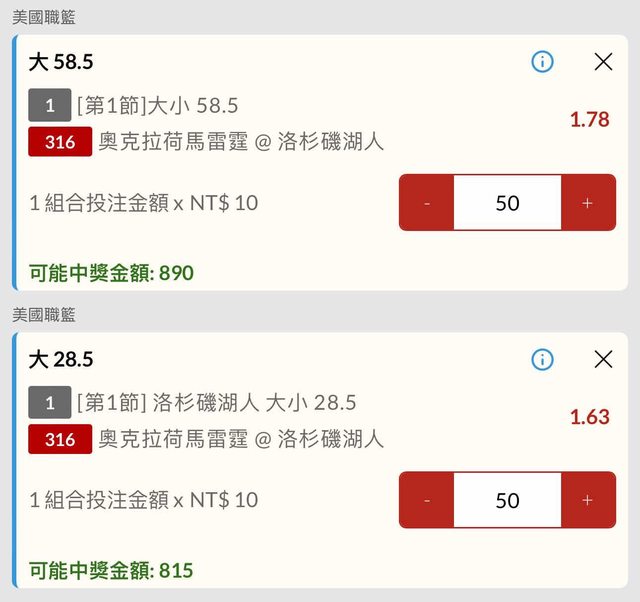Select the stake field for 大 28.5
Screen dimensions: 640x602
coord(507,500)
